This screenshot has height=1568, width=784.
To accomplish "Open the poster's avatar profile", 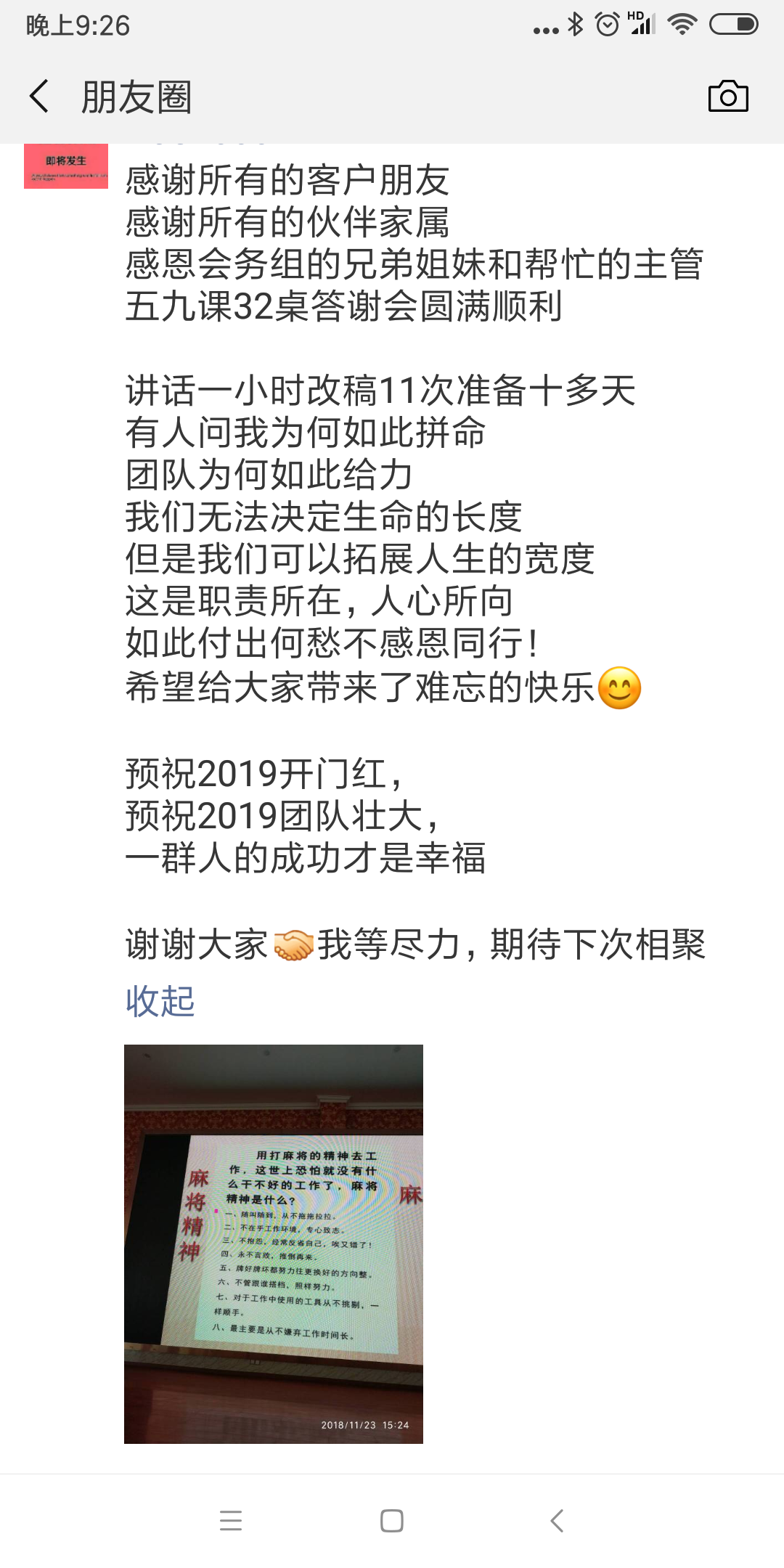I will pyautogui.click(x=66, y=166).
